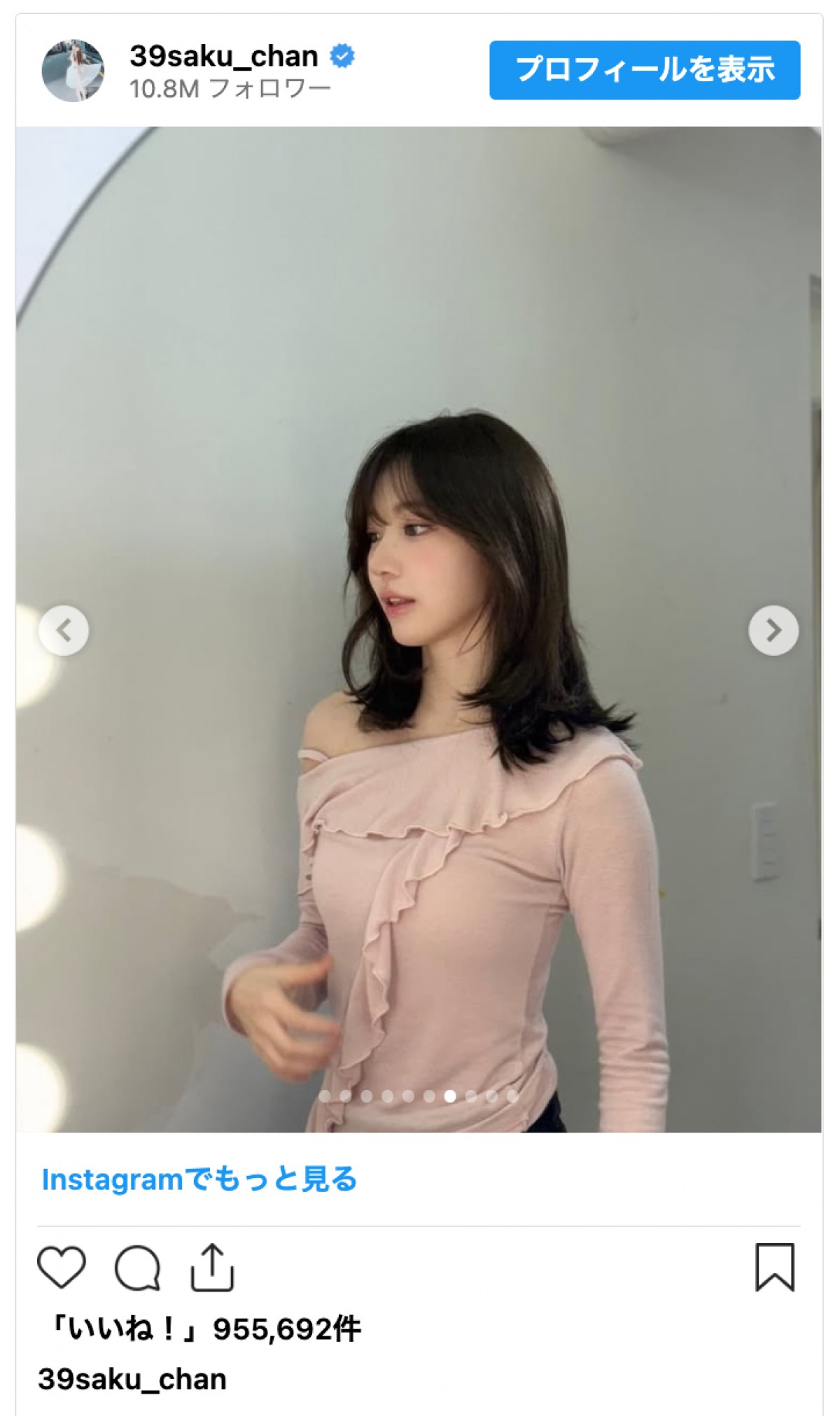Like this post with the heart icon
The height and width of the screenshot is (1416, 840).
[62, 1267]
